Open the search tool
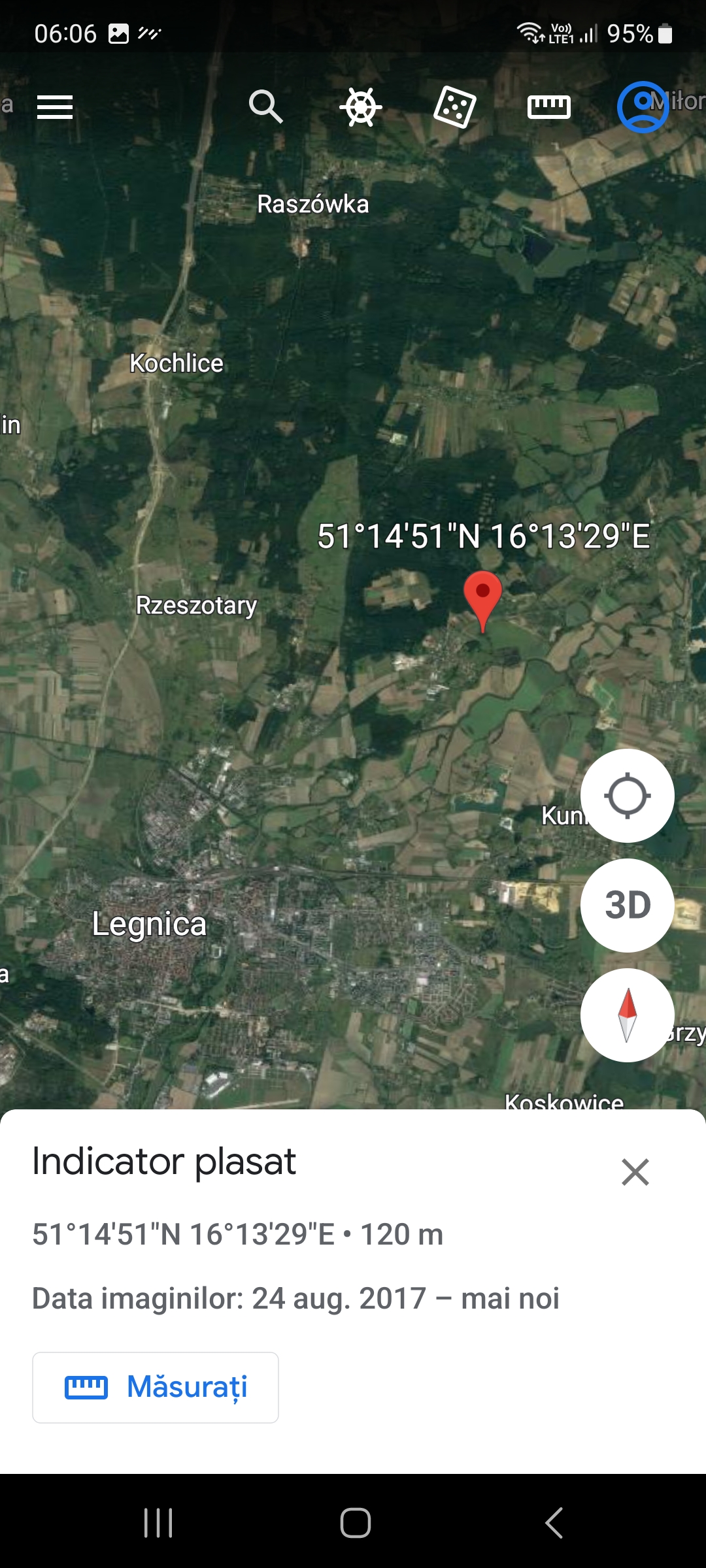 265,106
